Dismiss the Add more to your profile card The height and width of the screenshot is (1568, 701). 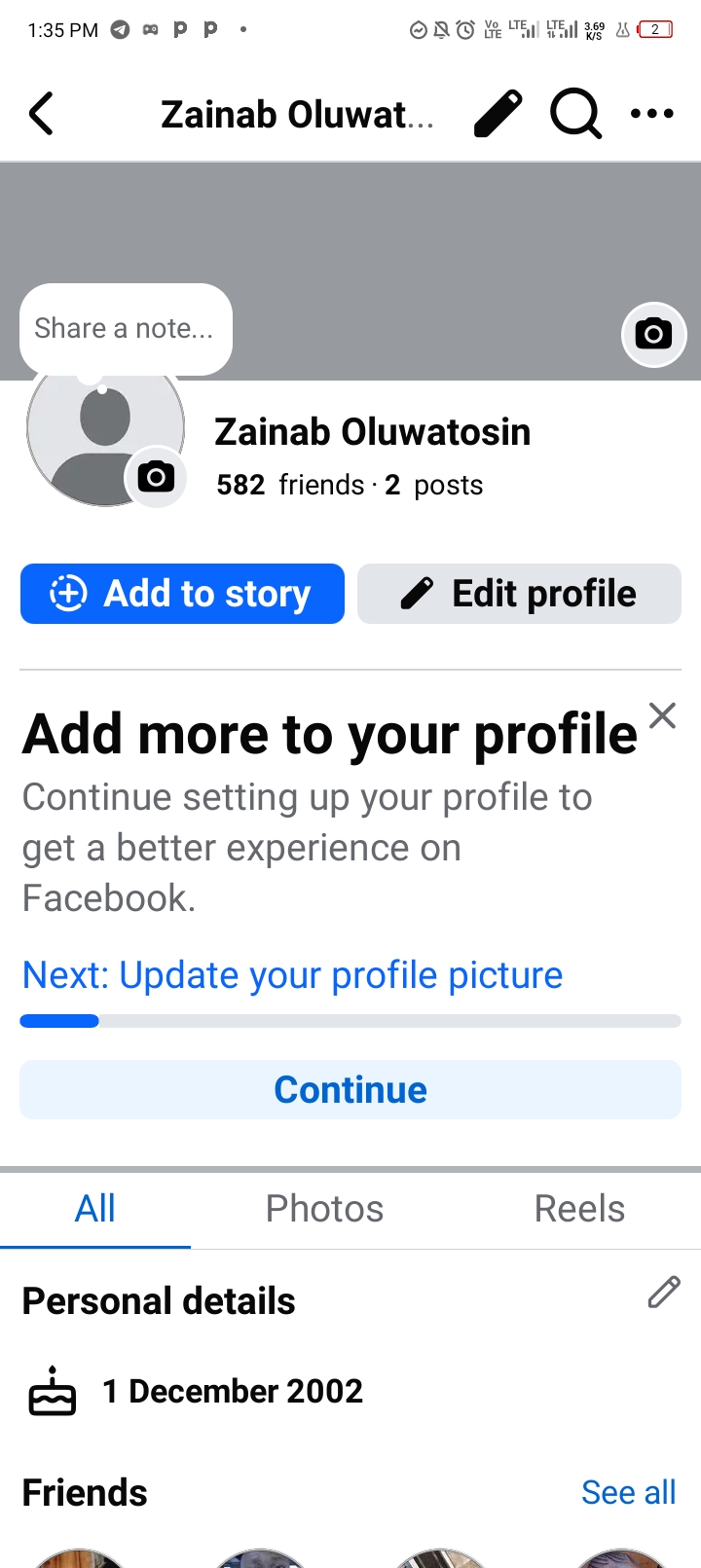(662, 716)
